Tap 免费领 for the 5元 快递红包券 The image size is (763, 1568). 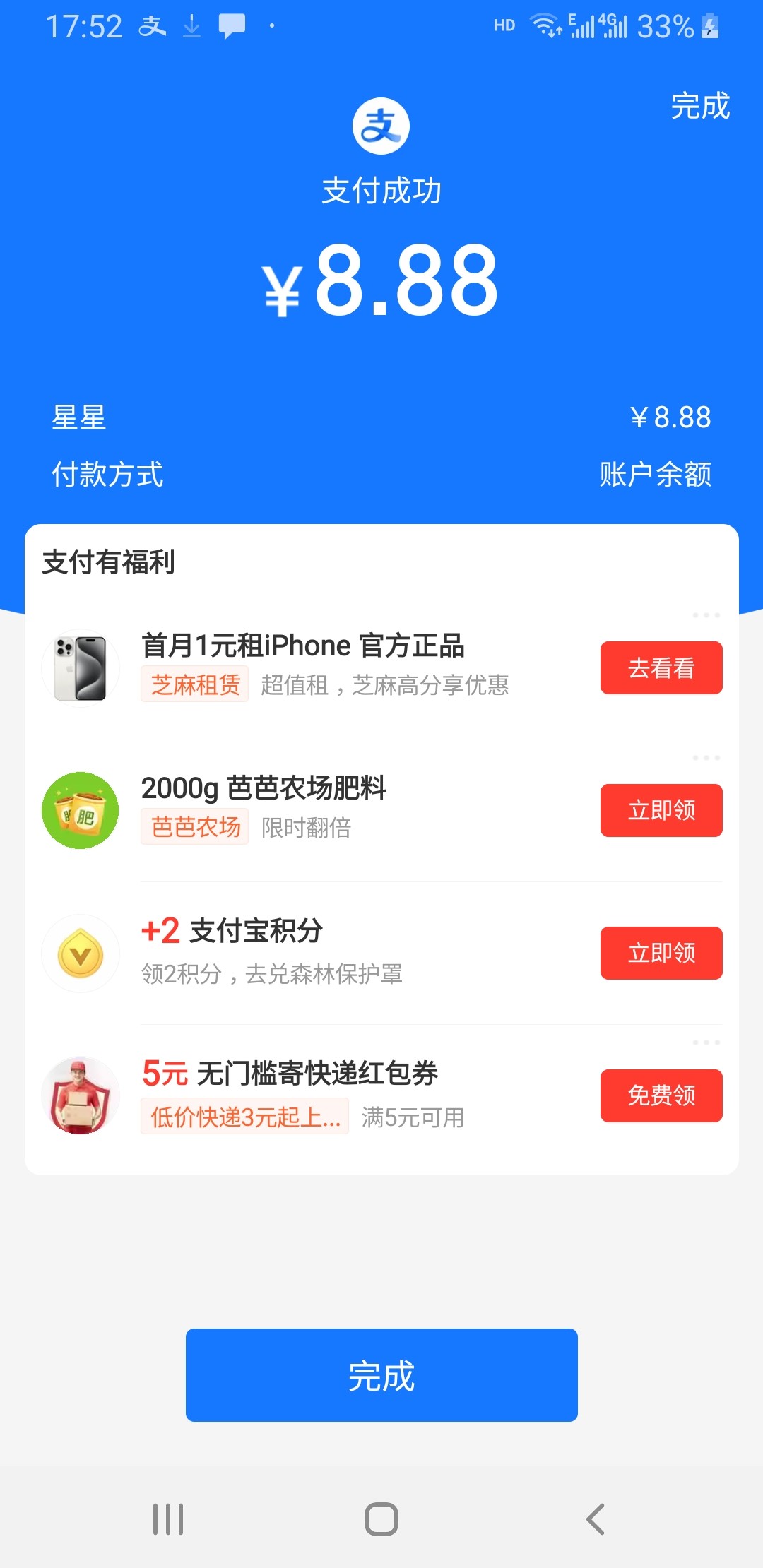point(661,1095)
